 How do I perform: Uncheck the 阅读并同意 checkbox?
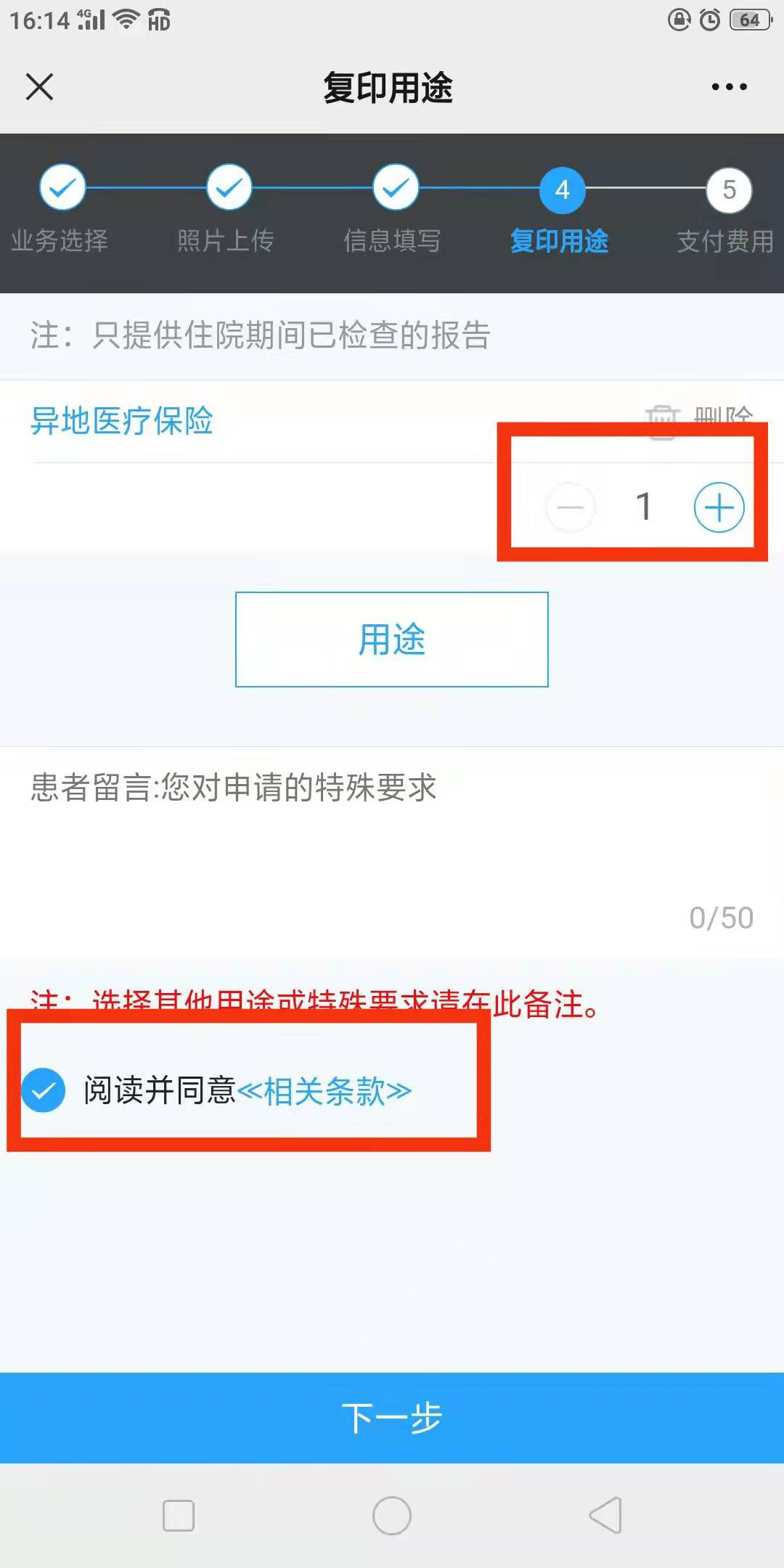point(44,1090)
